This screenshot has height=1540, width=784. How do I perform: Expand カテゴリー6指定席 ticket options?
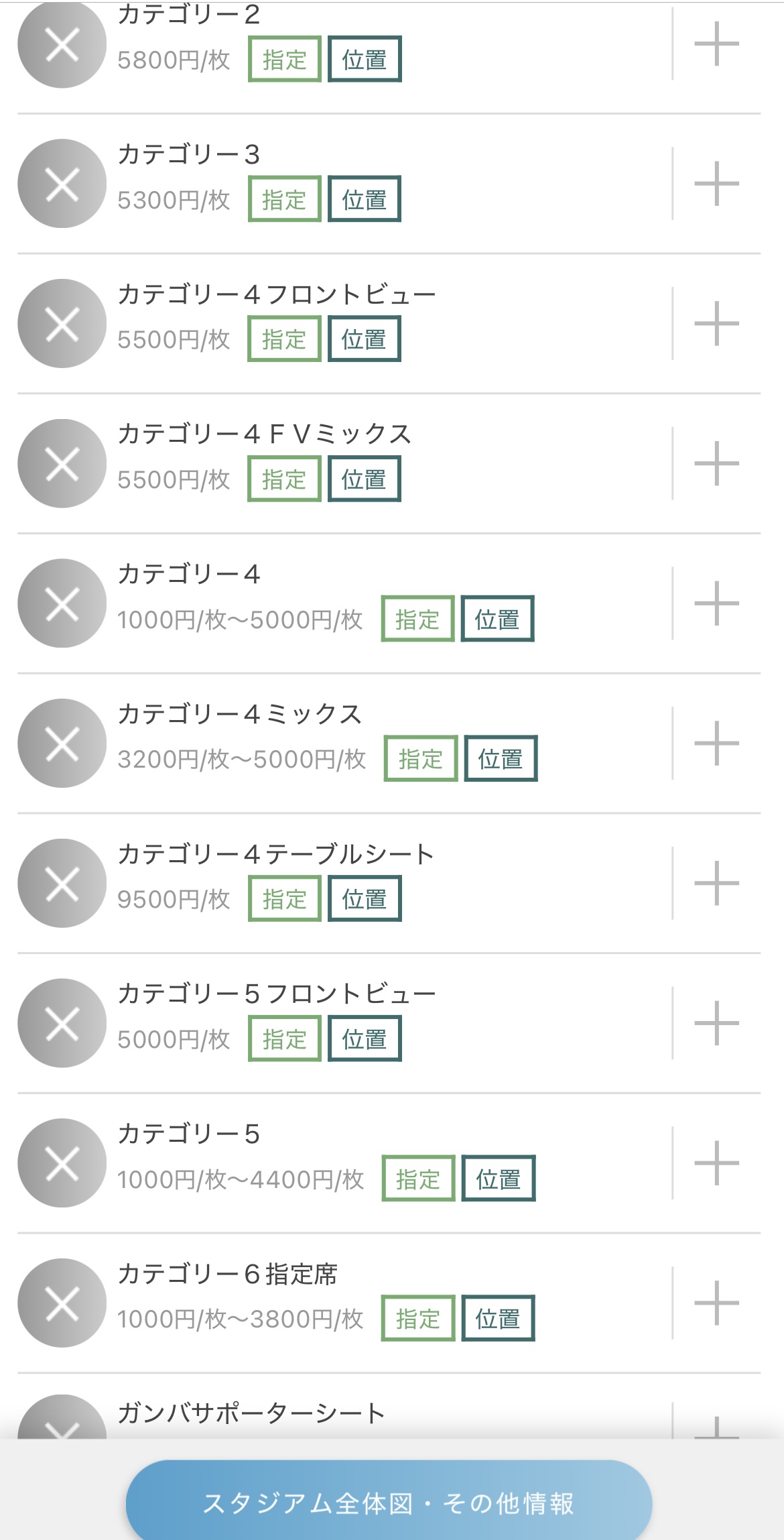(x=716, y=1303)
